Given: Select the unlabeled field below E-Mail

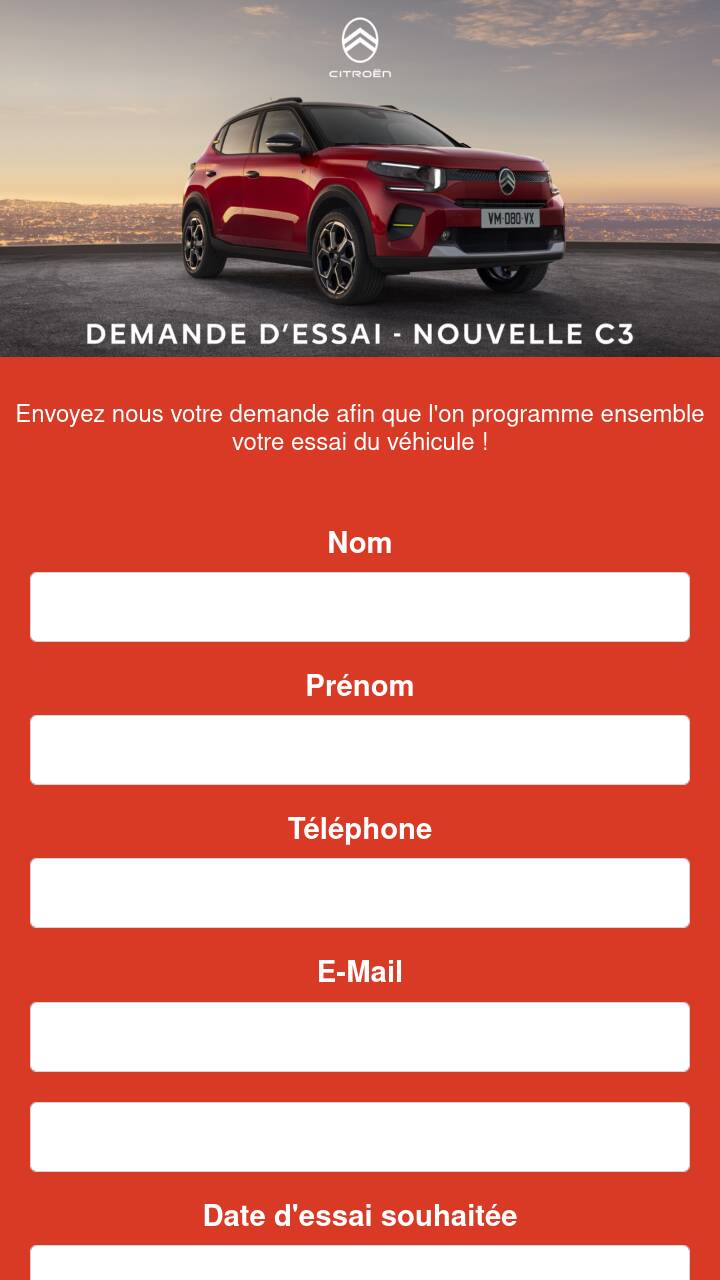Looking at the screenshot, I should tap(360, 1137).
